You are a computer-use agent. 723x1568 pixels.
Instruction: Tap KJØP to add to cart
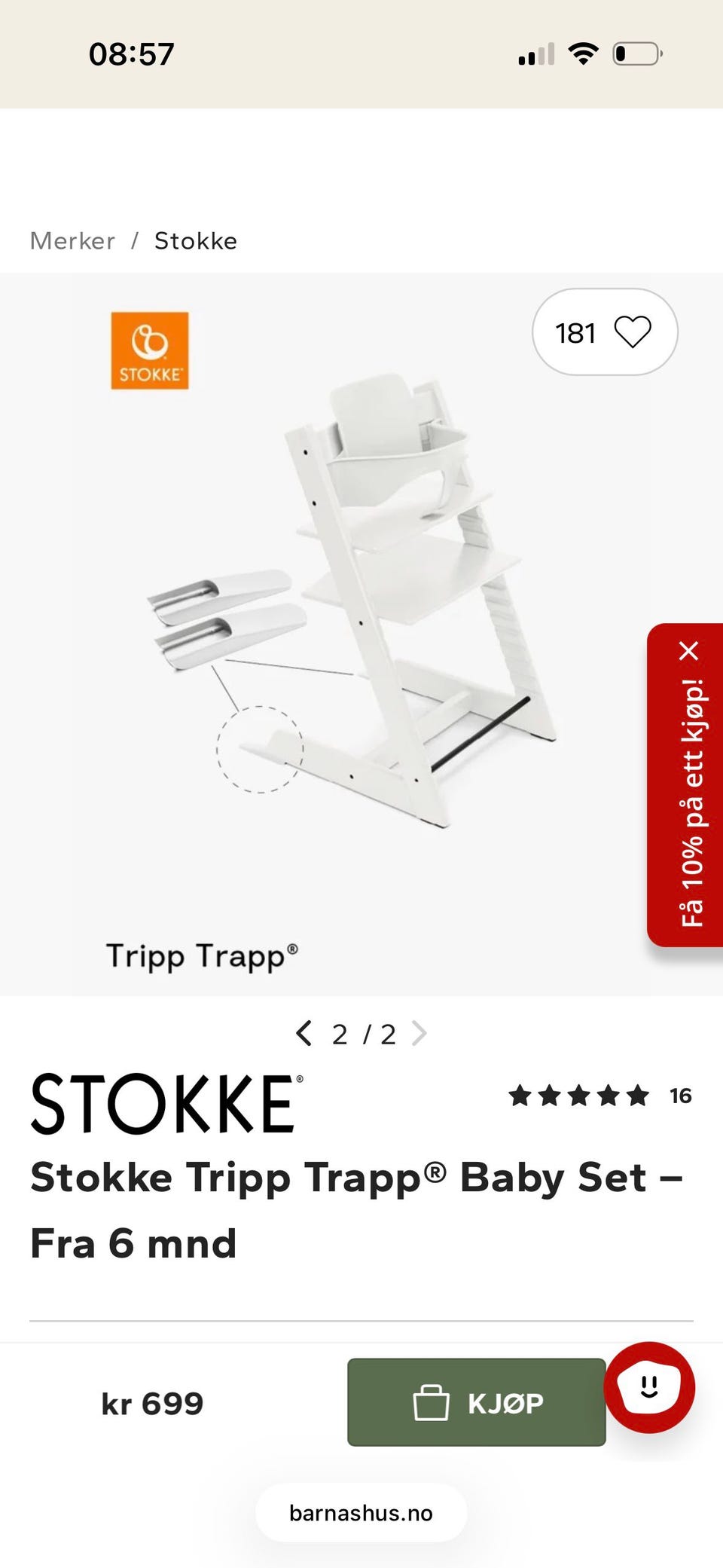click(477, 1402)
